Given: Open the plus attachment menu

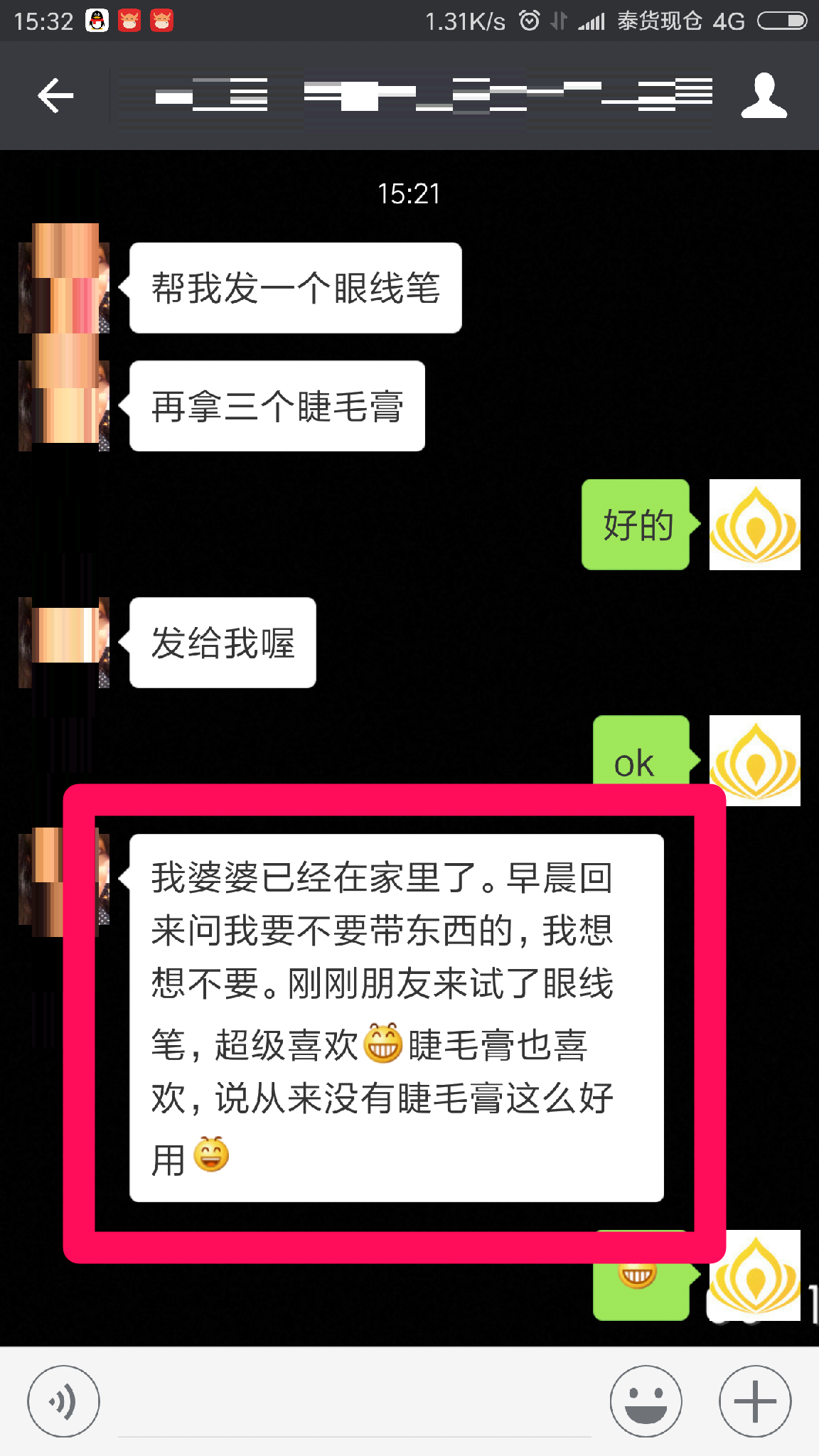Looking at the screenshot, I should pyautogui.click(x=754, y=1401).
